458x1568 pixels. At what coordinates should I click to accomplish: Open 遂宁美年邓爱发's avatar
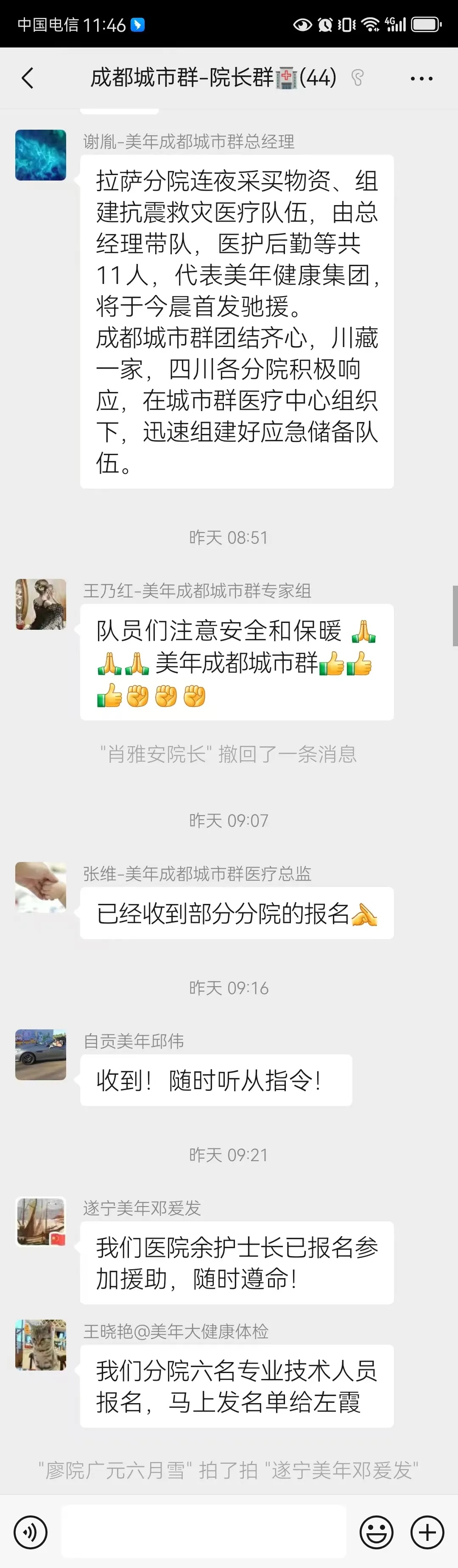(41, 1222)
